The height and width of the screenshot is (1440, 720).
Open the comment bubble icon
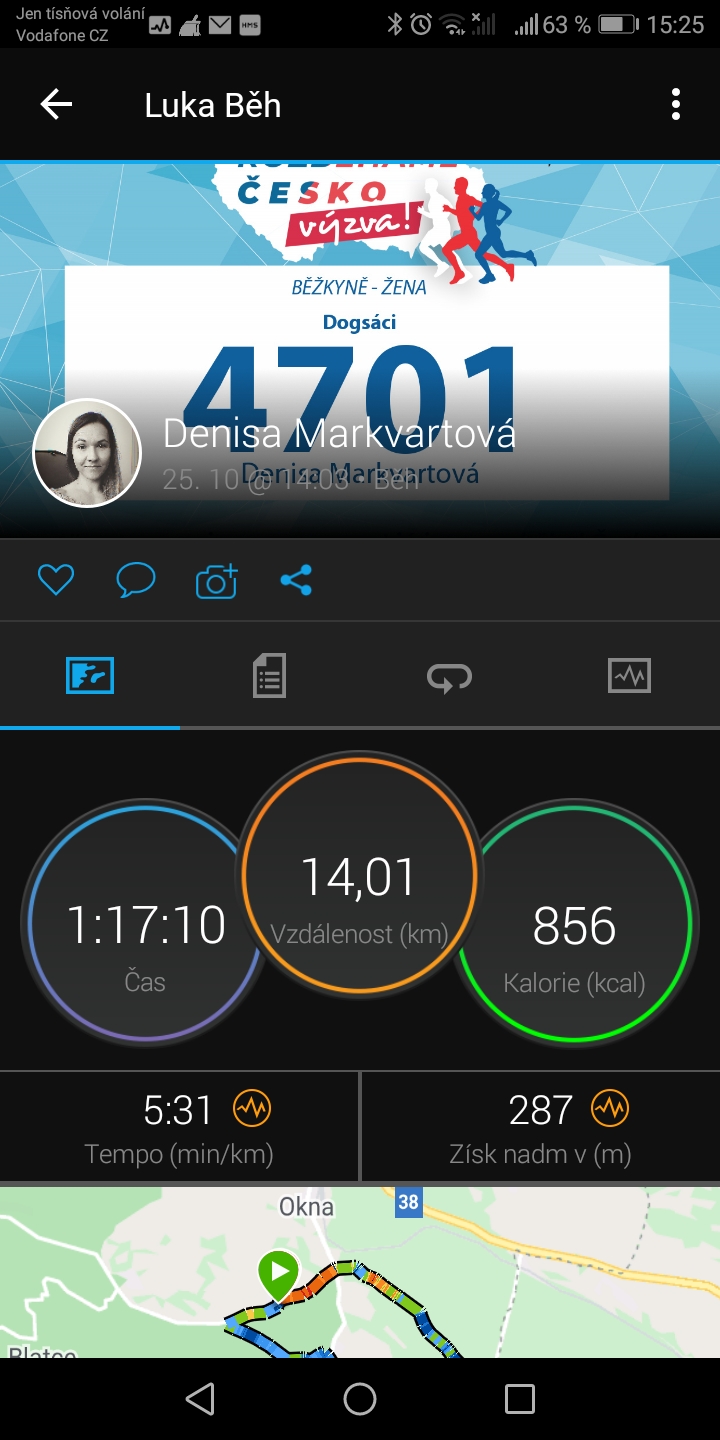tap(136, 580)
